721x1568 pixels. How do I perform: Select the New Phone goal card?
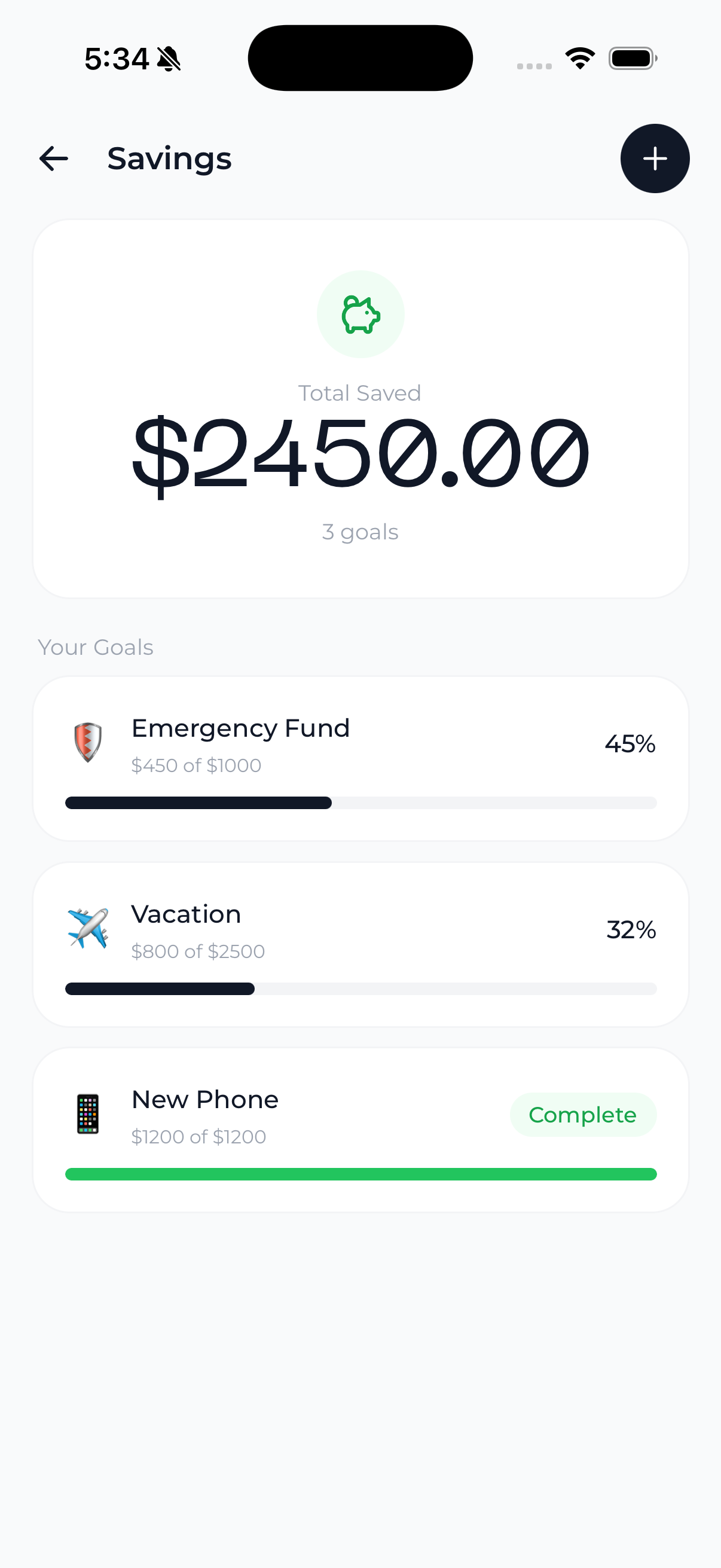click(360, 1130)
